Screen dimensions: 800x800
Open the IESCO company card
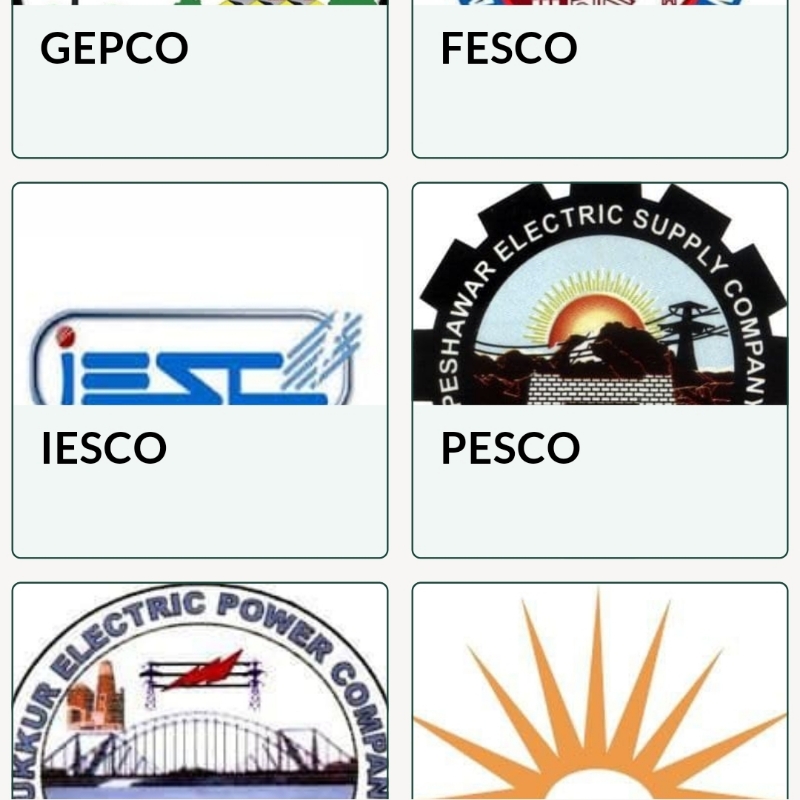click(x=199, y=370)
